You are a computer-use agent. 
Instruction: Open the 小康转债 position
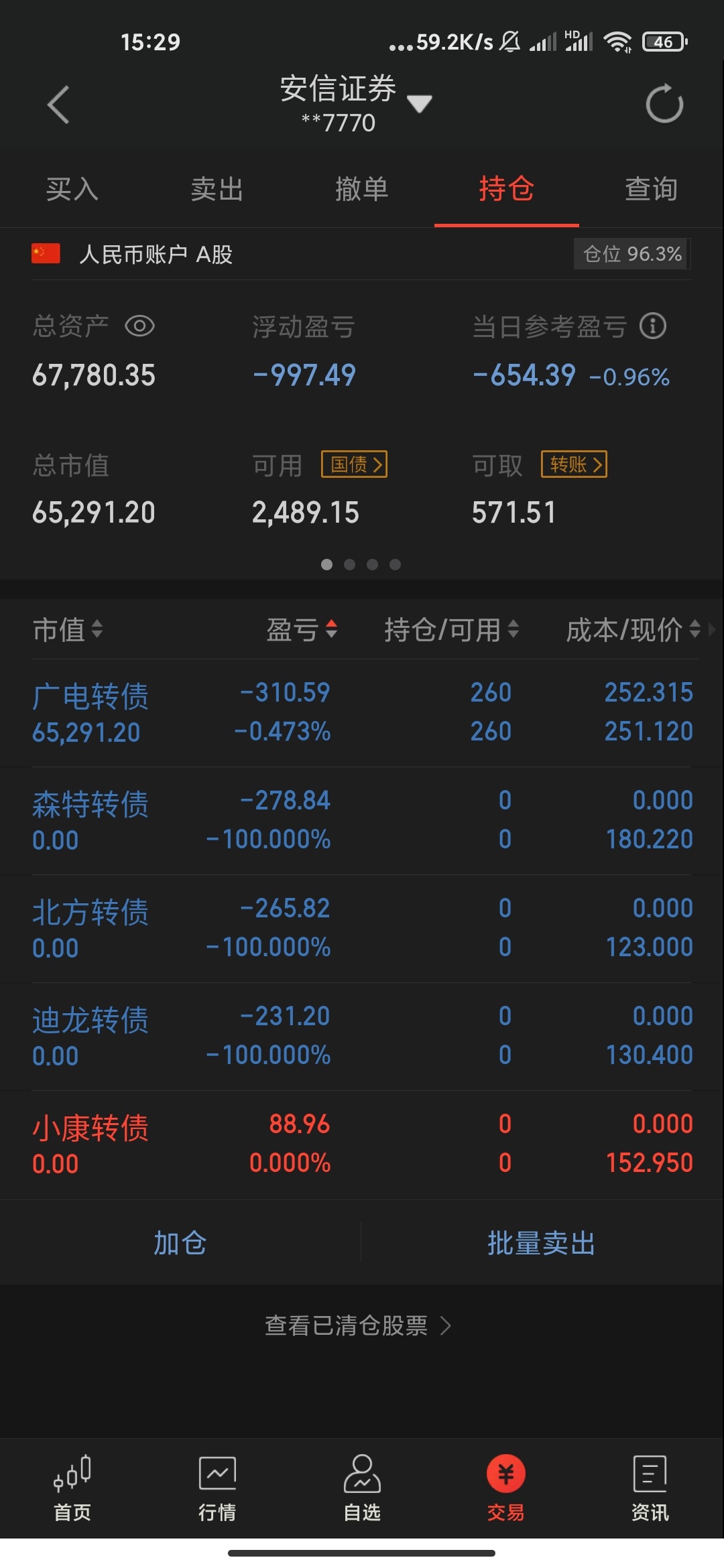click(362, 1145)
